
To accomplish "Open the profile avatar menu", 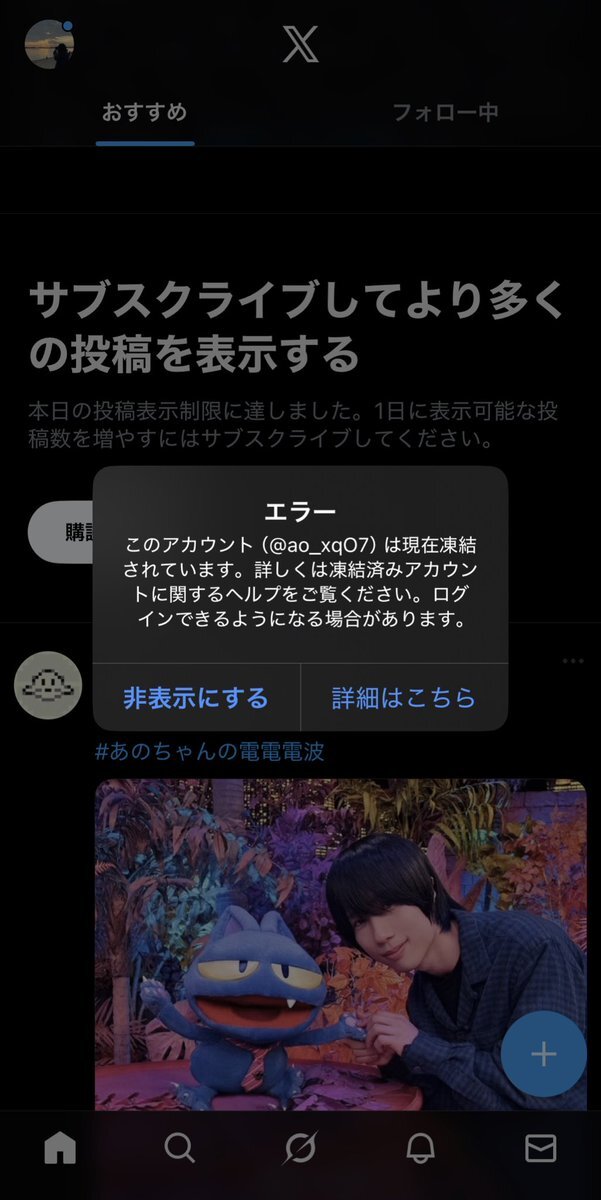I will 49,44.
